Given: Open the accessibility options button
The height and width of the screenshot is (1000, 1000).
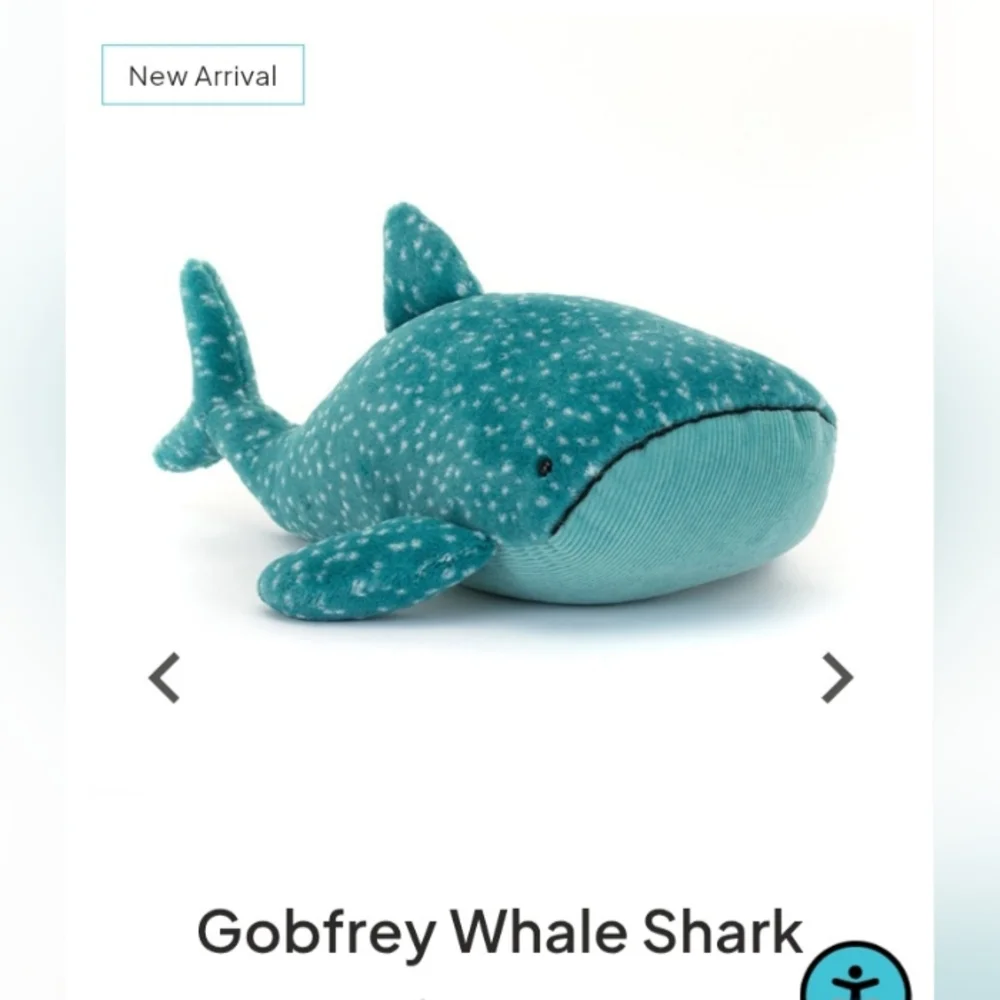Looking at the screenshot, I should click(856, 975).
